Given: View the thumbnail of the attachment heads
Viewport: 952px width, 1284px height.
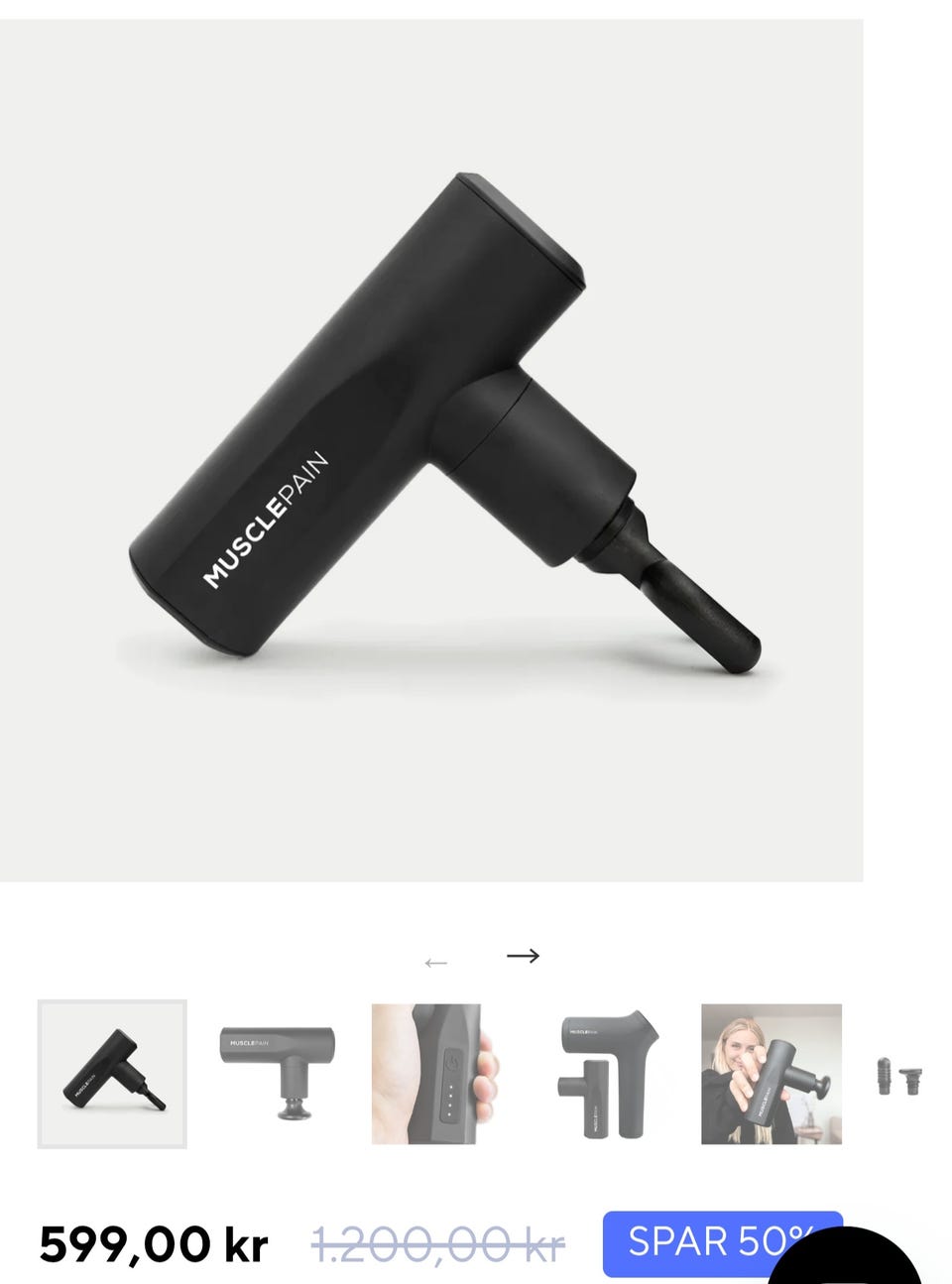Looking at the screenshot, I should click(899, 1076).
